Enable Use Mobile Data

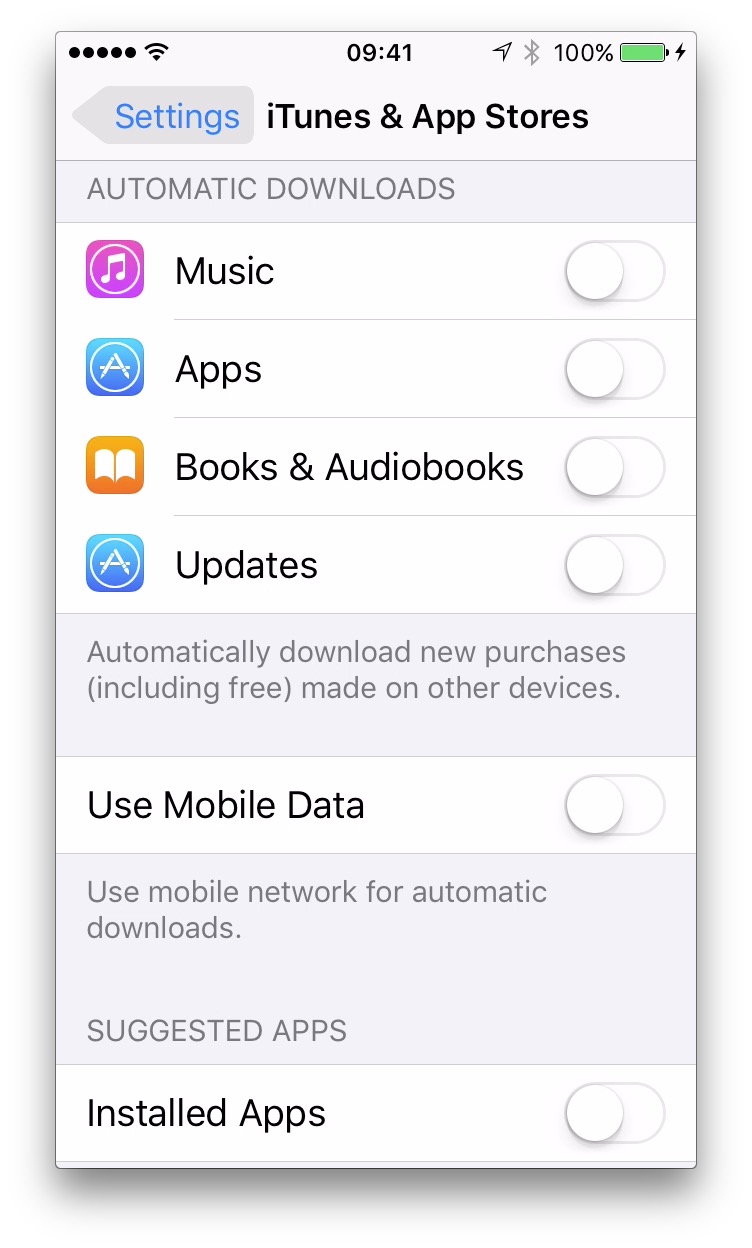click(615, 805)
